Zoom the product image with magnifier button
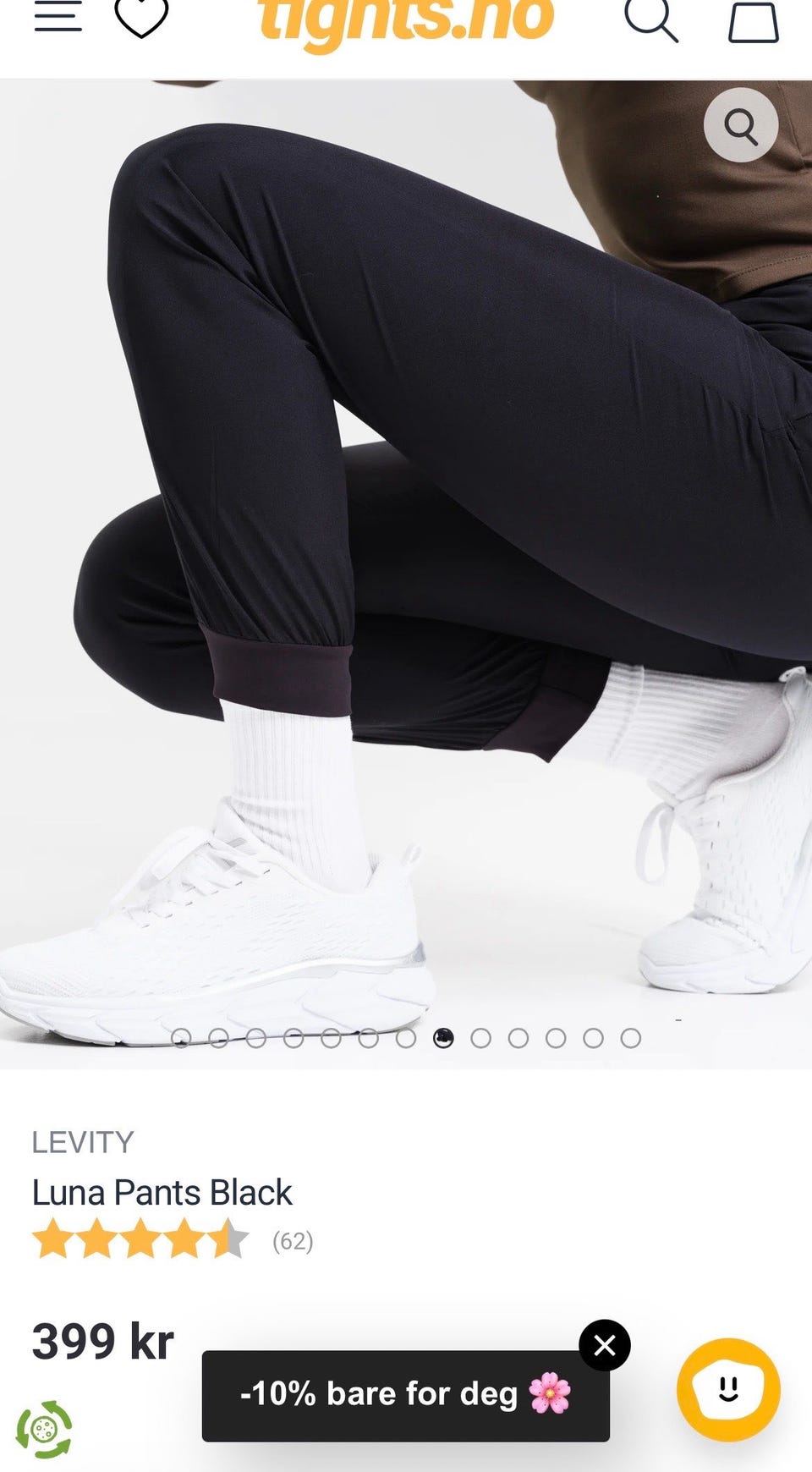This screenshot has width=812, height=1472. [741, 125]
